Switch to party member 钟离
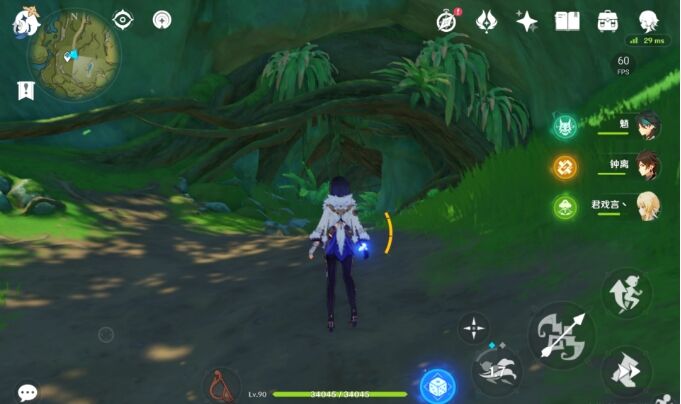This screenshot has width=681, height=404. (x=646, y=166)
